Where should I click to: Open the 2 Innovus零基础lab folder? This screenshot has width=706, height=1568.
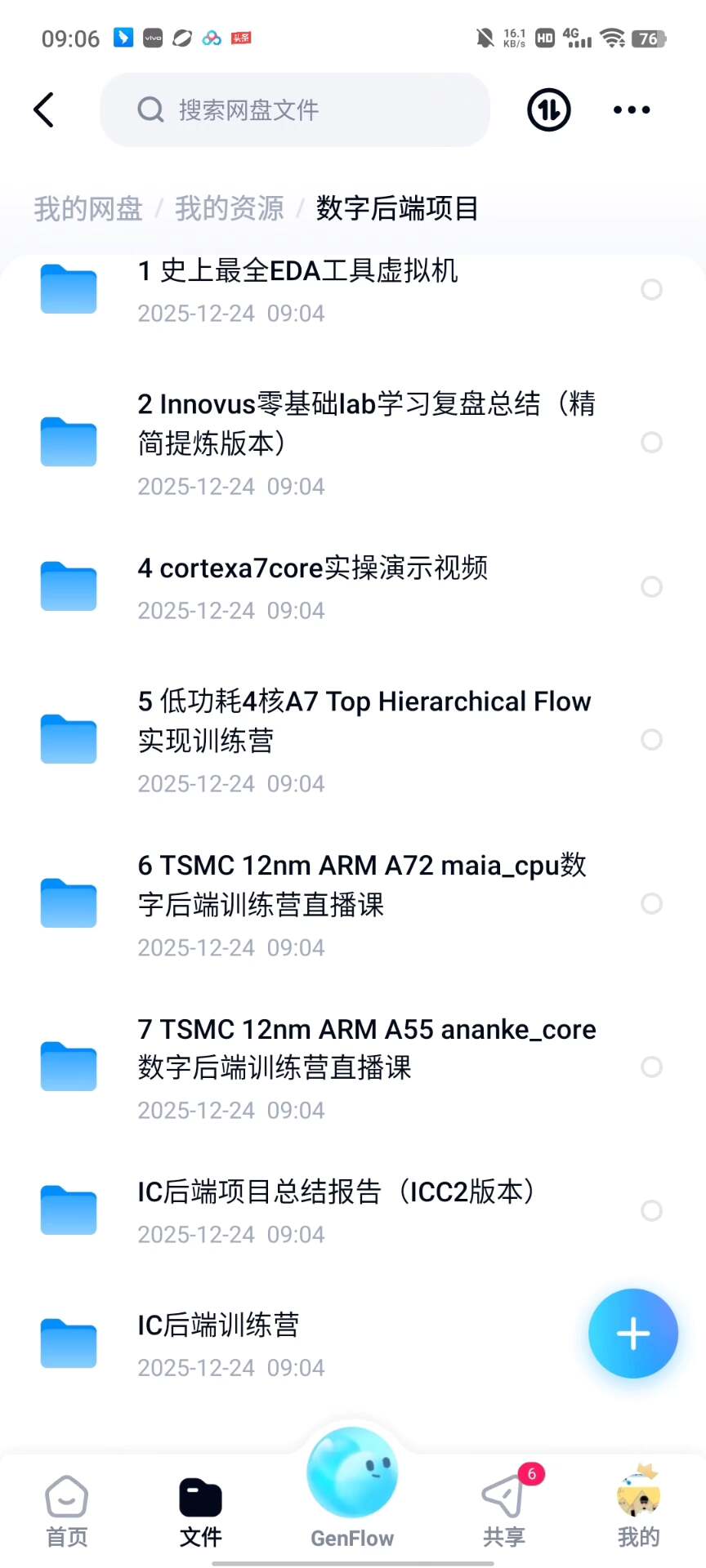click(366, 442)
